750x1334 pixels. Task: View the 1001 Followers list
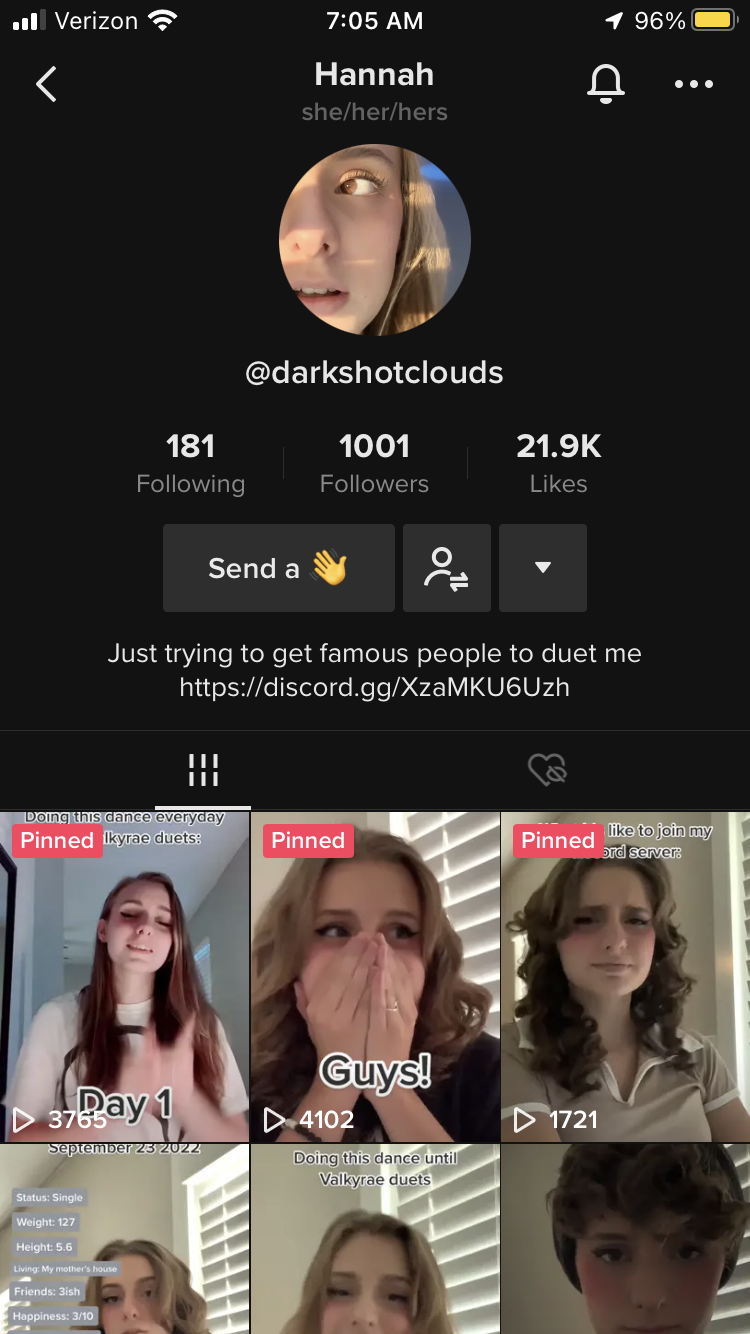(x=374, y=463)
